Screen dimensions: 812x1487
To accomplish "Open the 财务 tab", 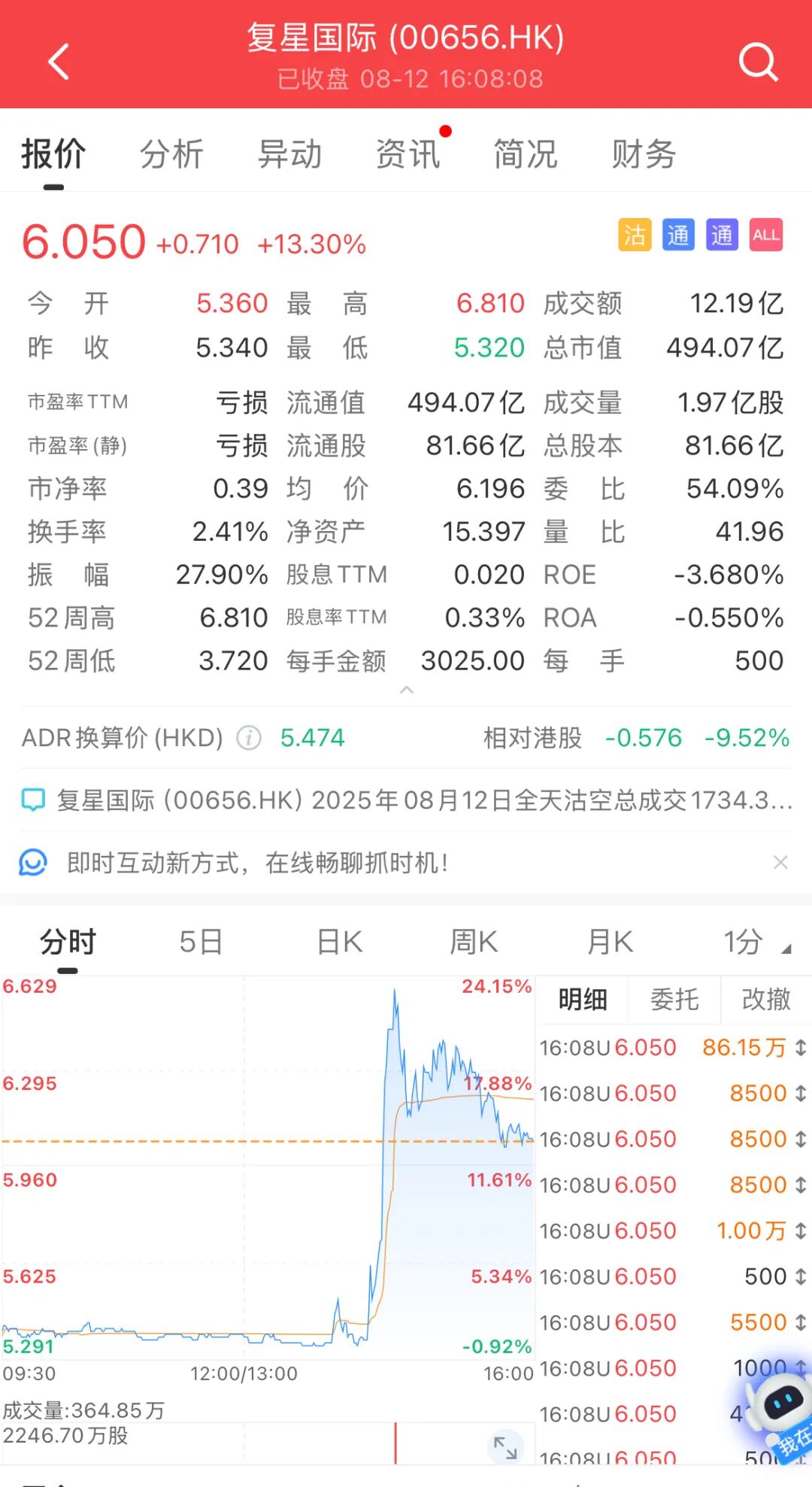I will (x=644, y=154).
